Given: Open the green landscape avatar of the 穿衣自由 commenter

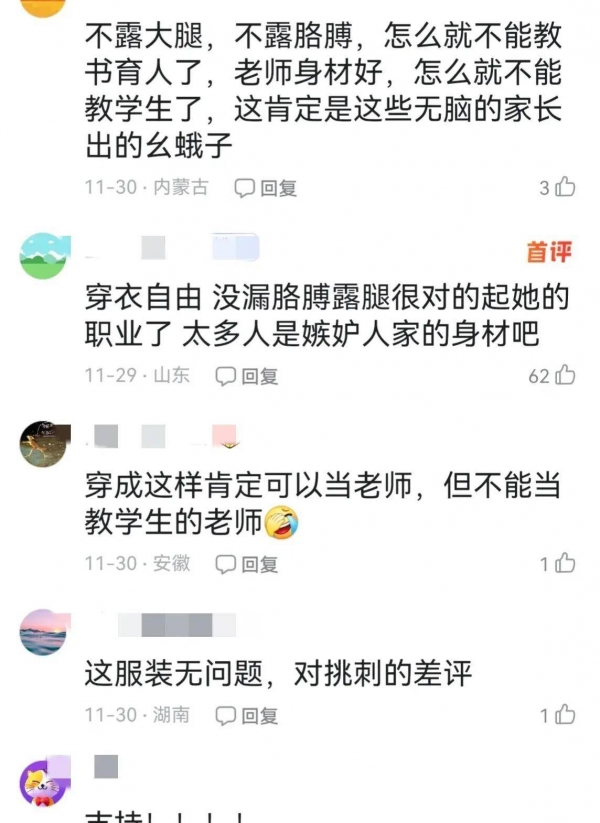Looking at the screenshot, I should click(43, 255).
